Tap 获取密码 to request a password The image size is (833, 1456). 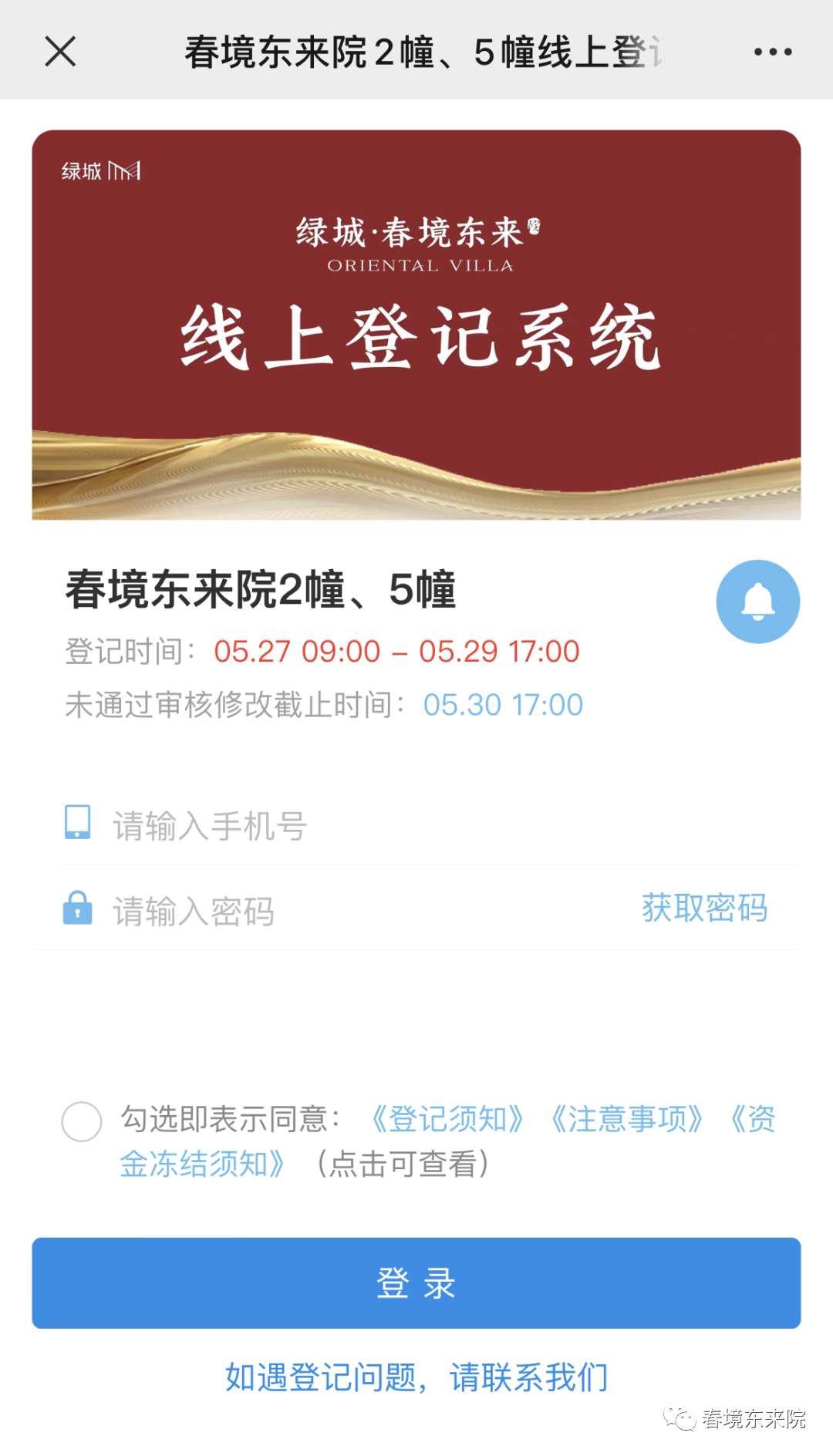click(x=704, y=908)
